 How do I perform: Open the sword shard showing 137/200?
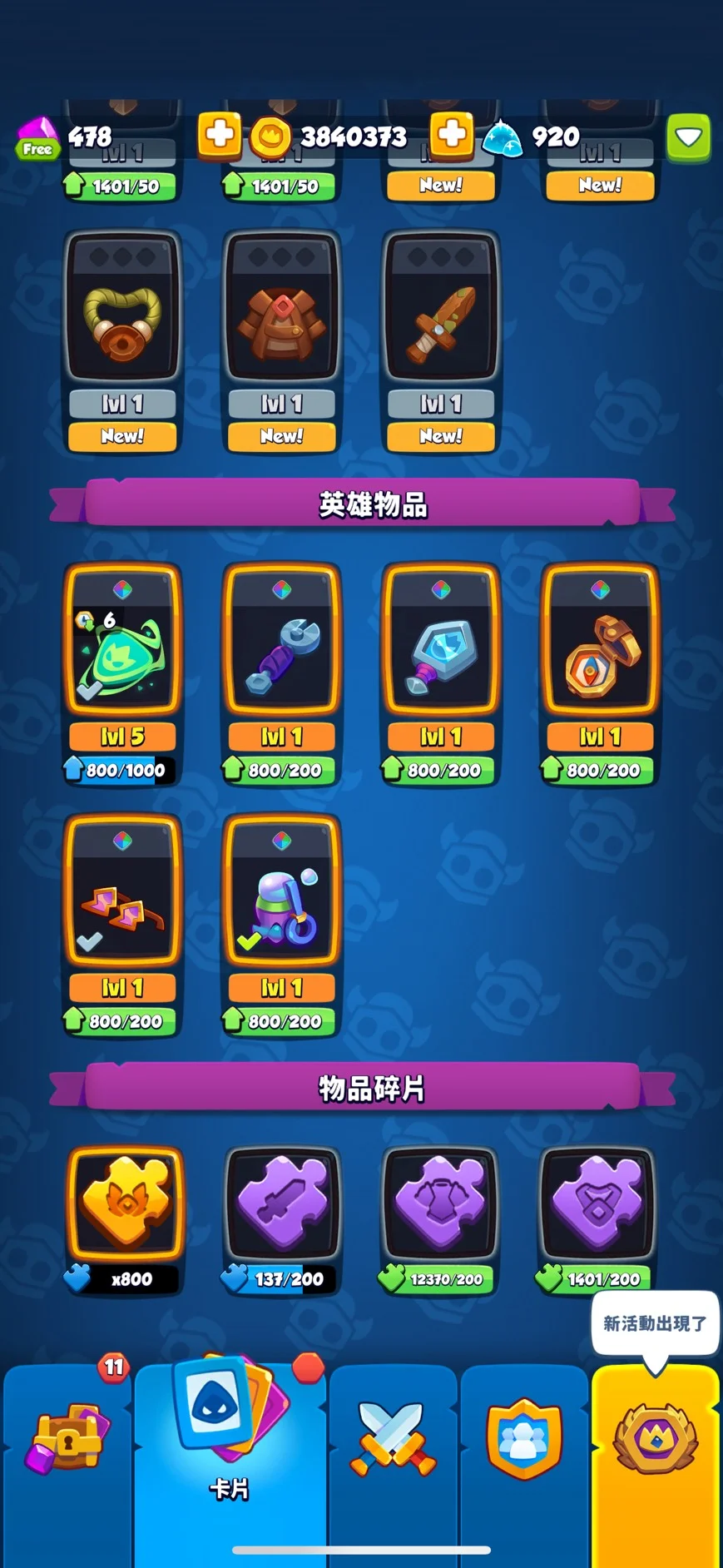tap(282, 1203)
